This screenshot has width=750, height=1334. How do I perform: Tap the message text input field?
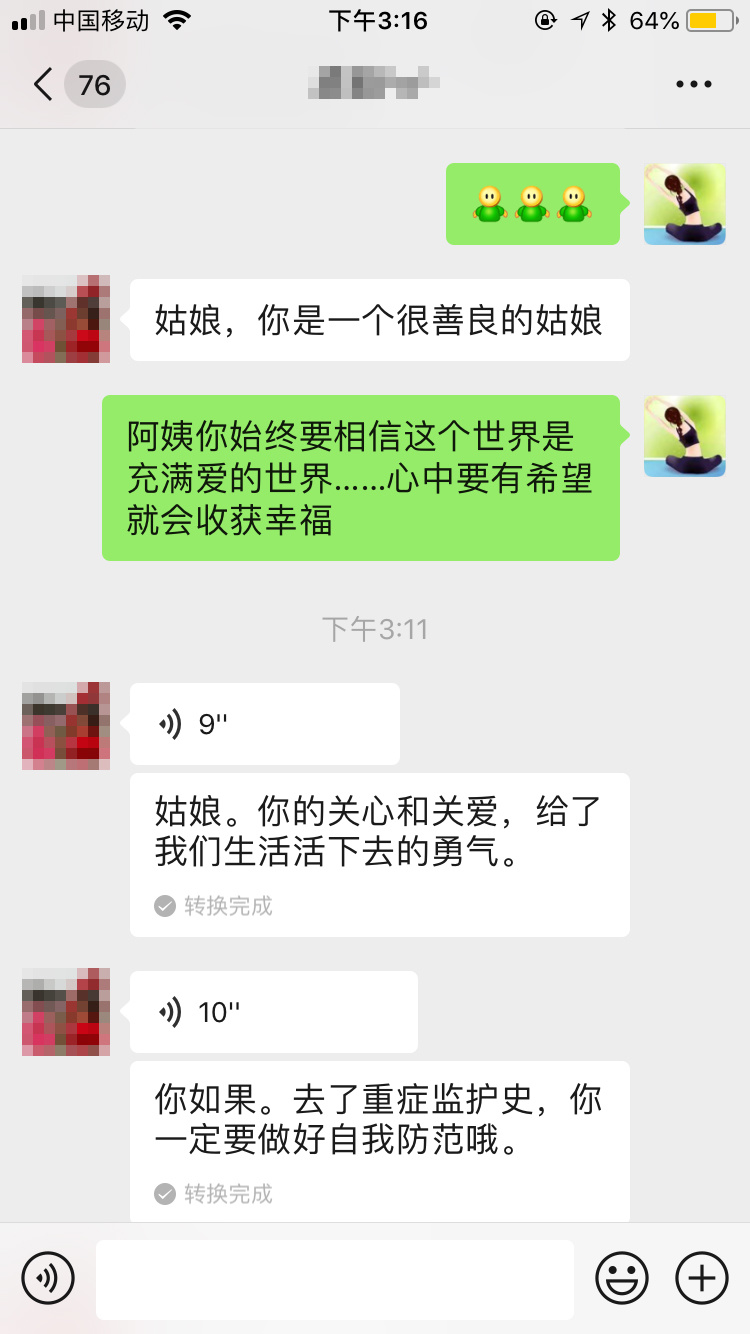[334, 1279]
